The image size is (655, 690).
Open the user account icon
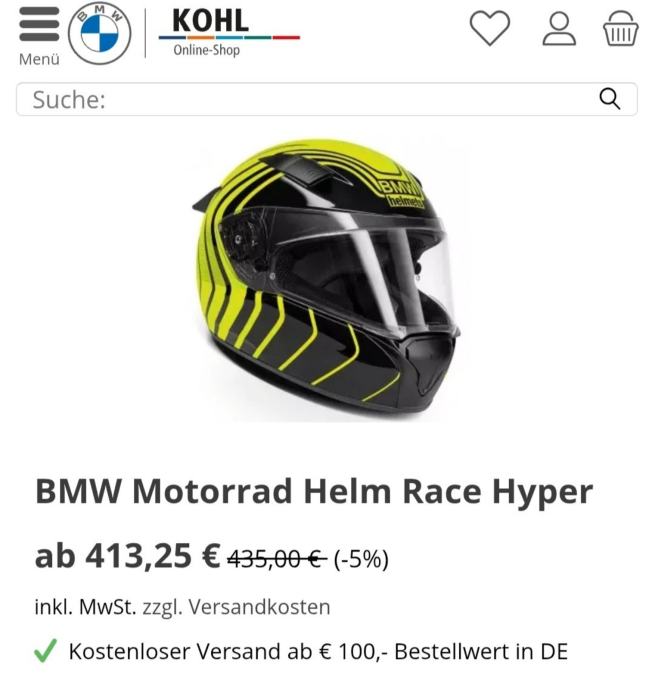(559, 28)
